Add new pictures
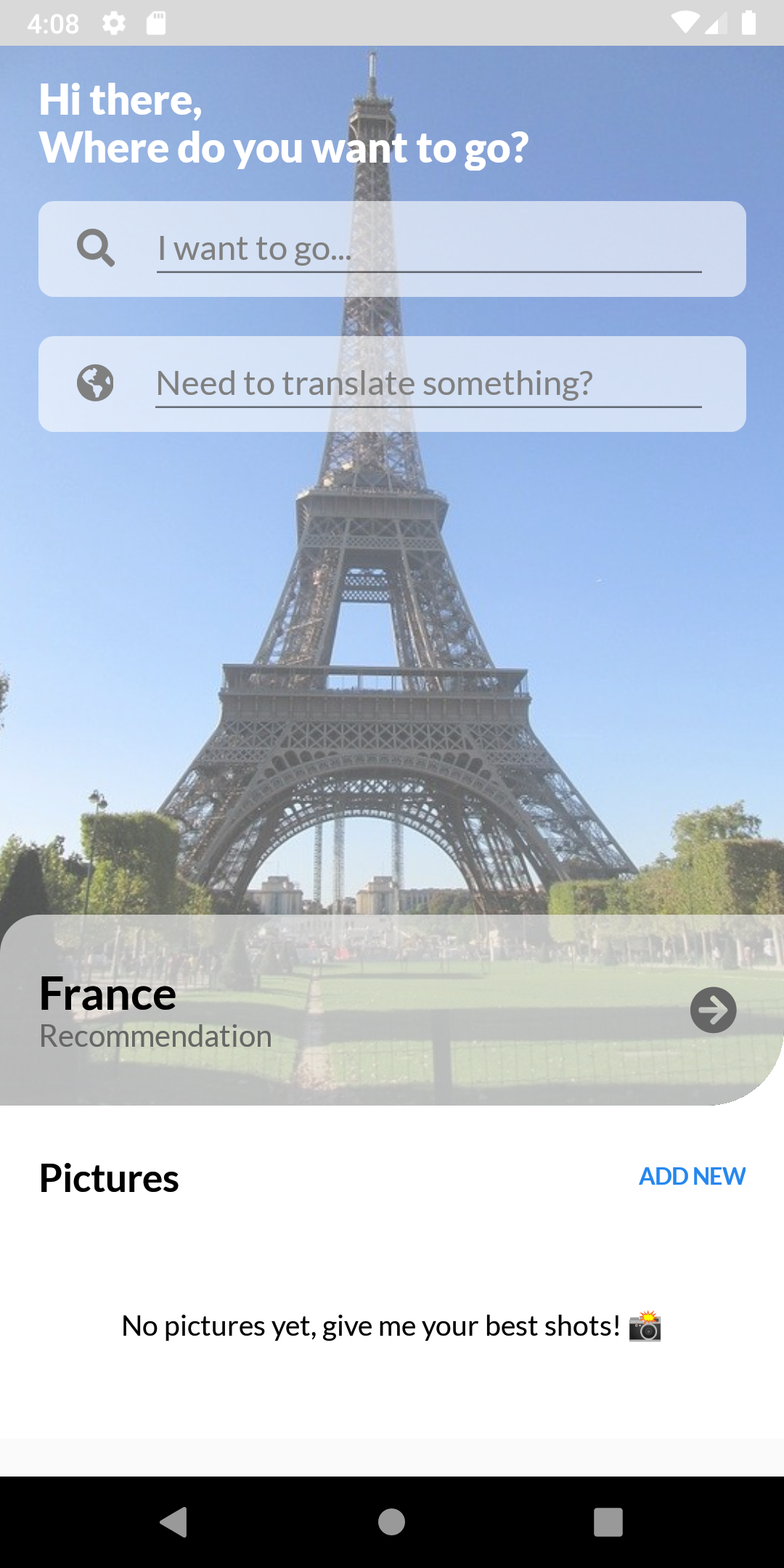Viewport: 784px width, 1568px height. coord(692,1176)
